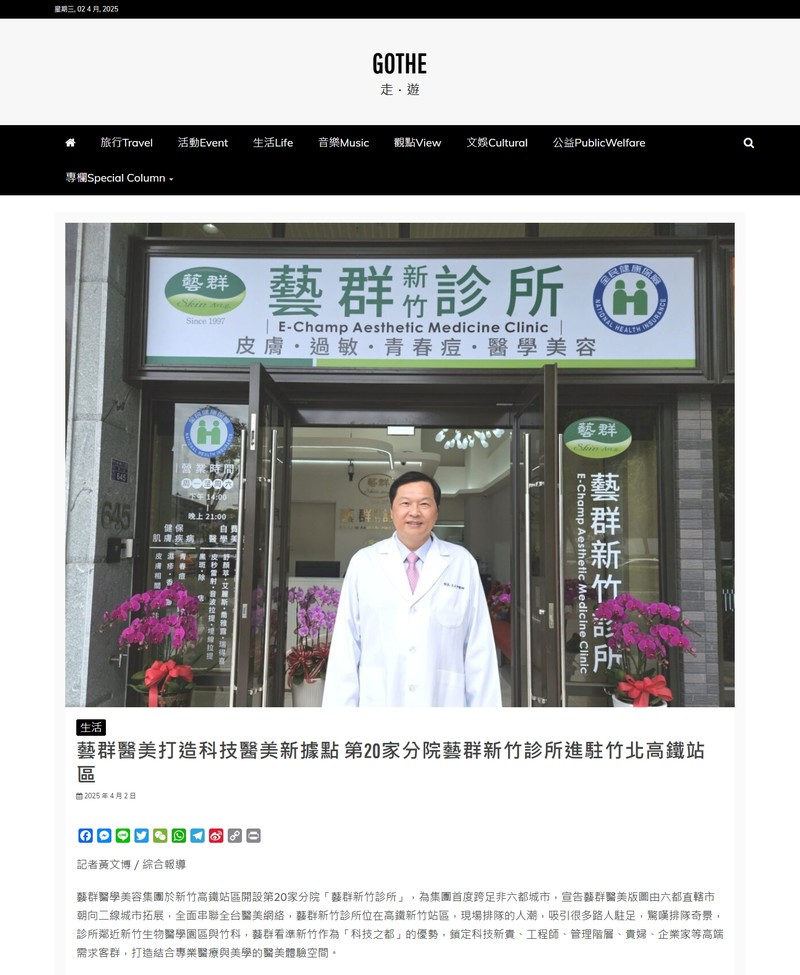
Task: Open the 文娛Cultural section
Action: coord(496,143)
